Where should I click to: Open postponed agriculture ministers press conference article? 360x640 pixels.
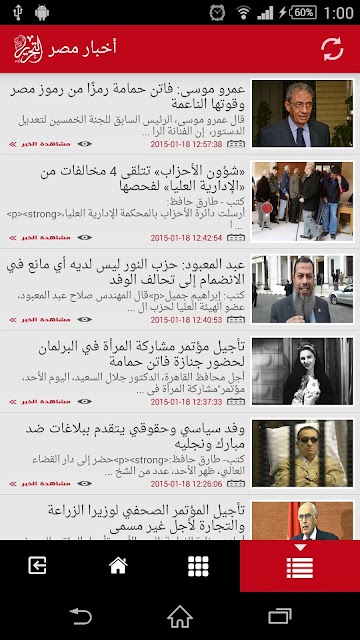point(180,518)
